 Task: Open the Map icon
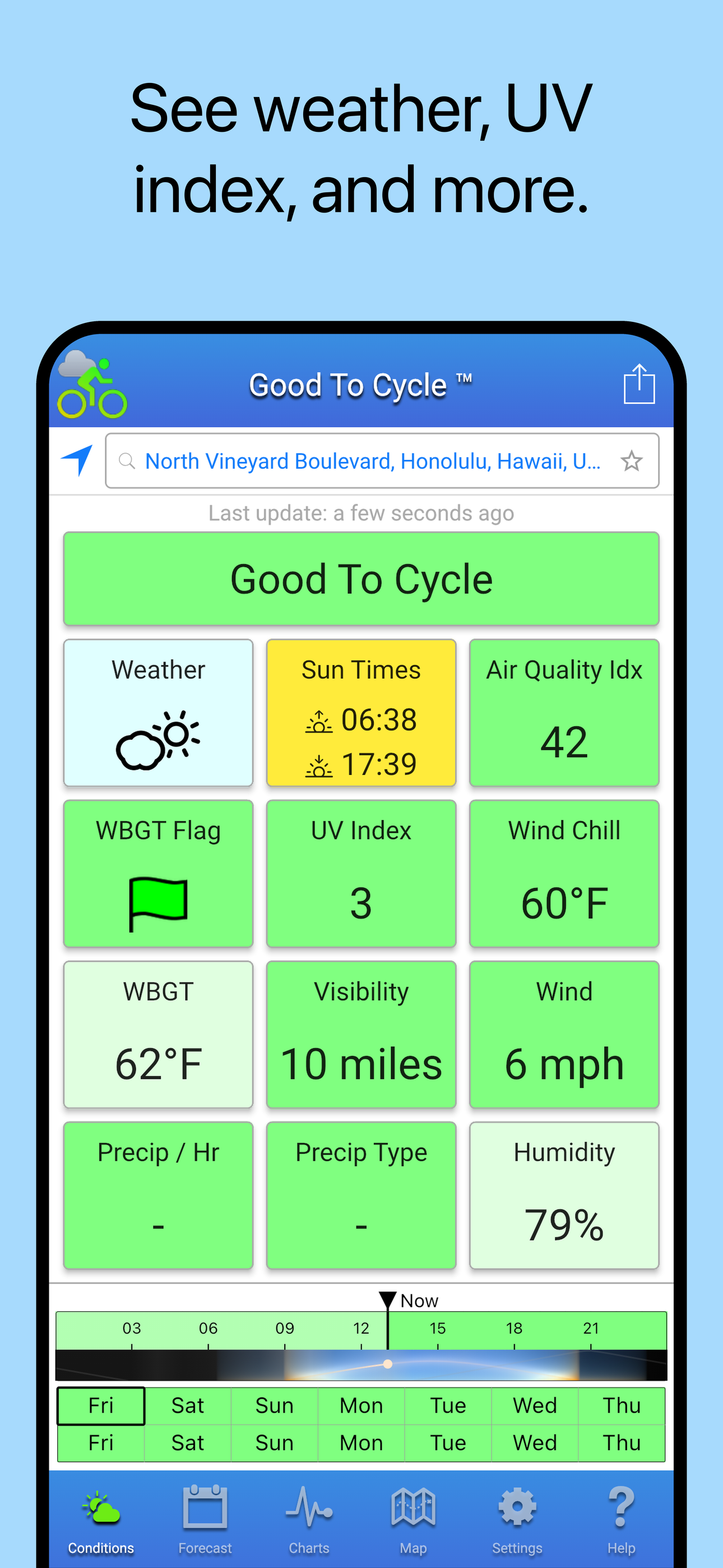[413, 1508]
